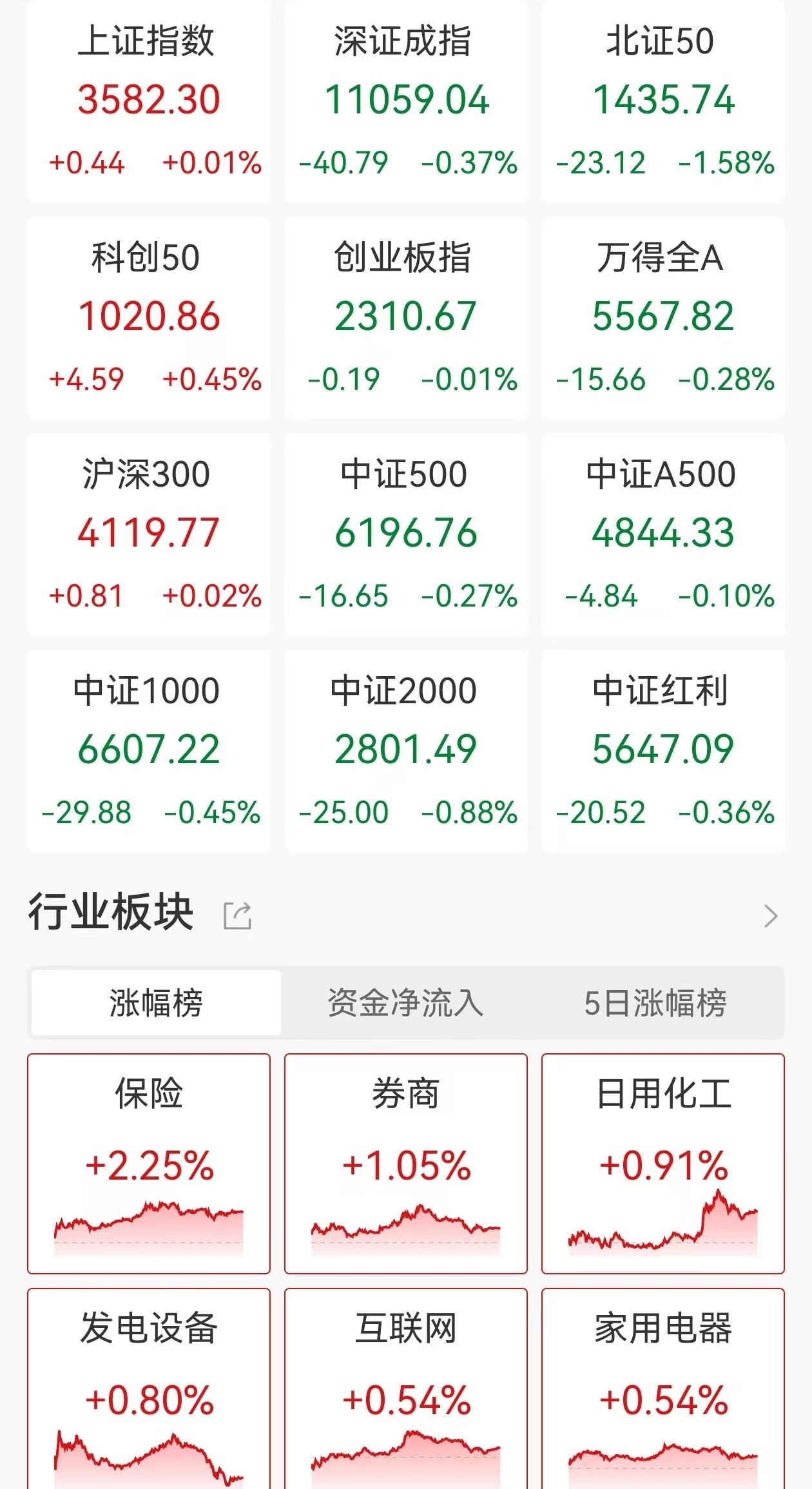The image size is (812, 1489).
Task: Expand 行业板块 with the right chevron
Action: coord(771,915)
